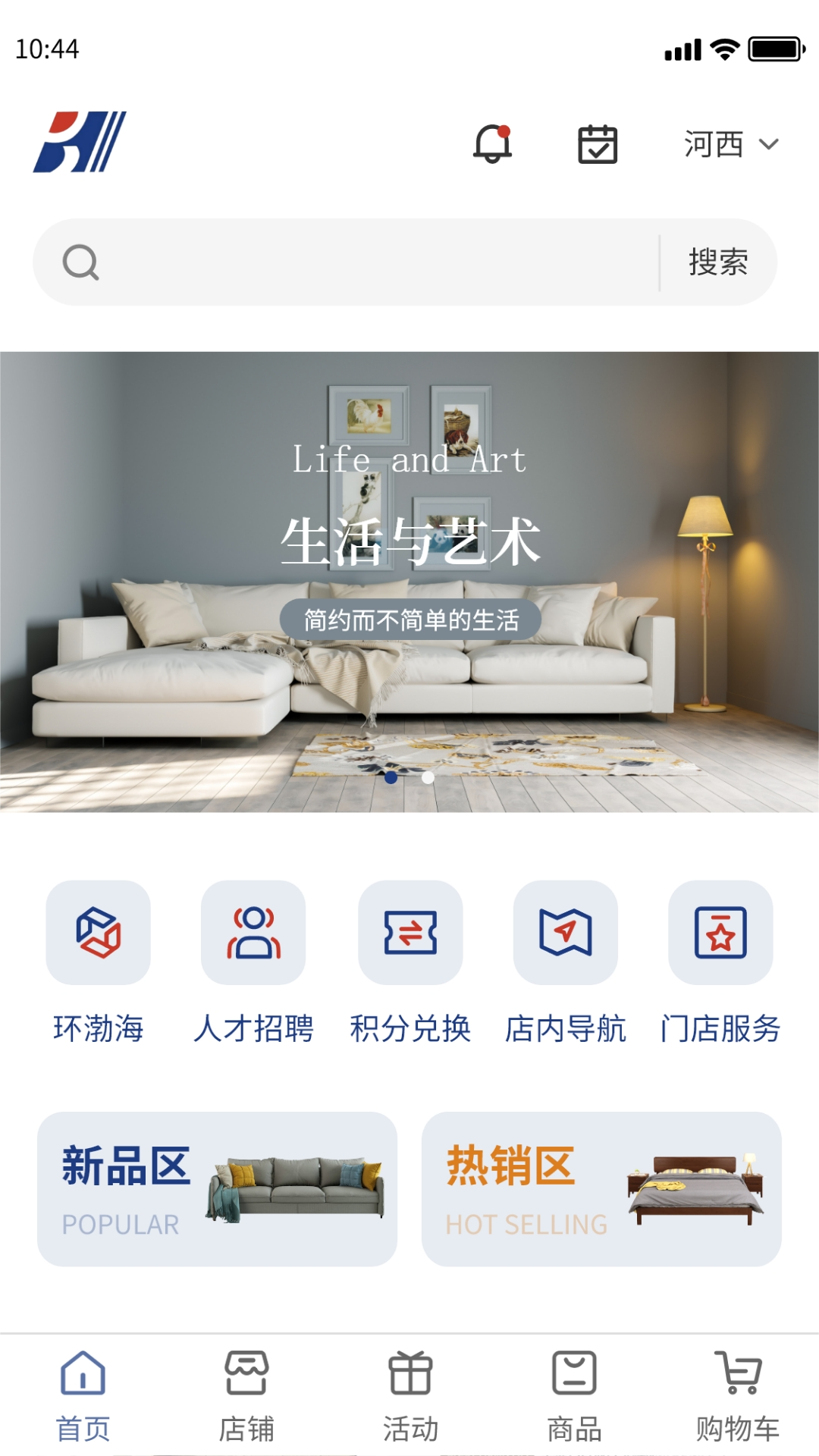Select the second banner page indicator dot
819x1456 pixels.
[x=428, y=777]
